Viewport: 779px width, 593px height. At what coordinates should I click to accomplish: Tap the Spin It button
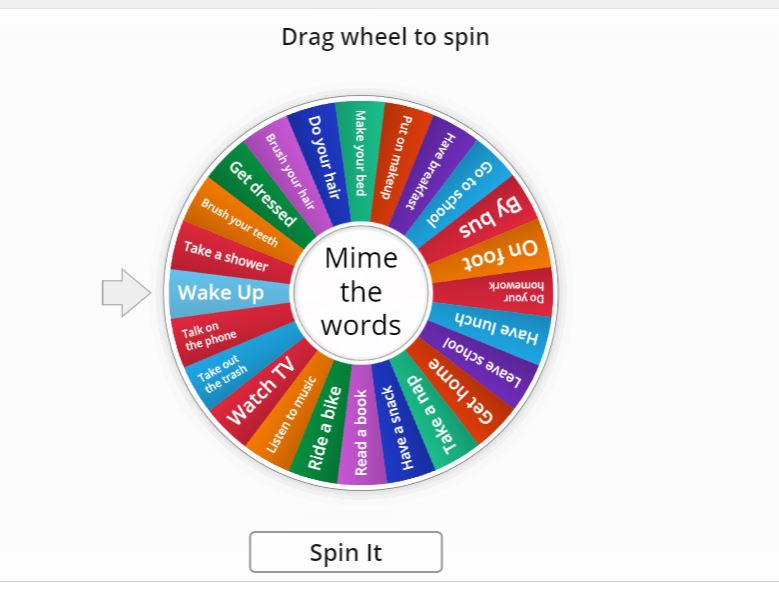(345, 552)
